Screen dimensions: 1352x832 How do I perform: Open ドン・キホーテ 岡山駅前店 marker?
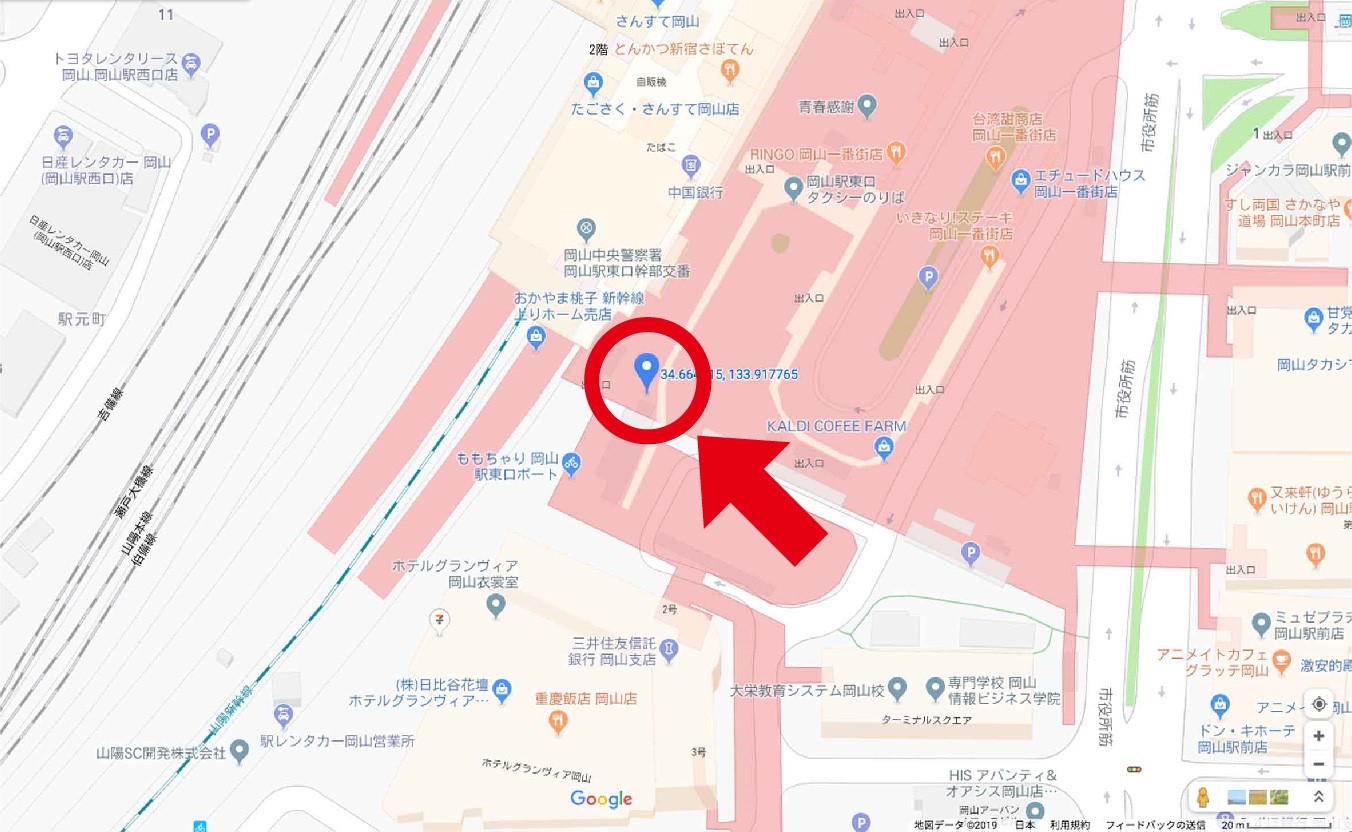click(x=1219, y=706)
